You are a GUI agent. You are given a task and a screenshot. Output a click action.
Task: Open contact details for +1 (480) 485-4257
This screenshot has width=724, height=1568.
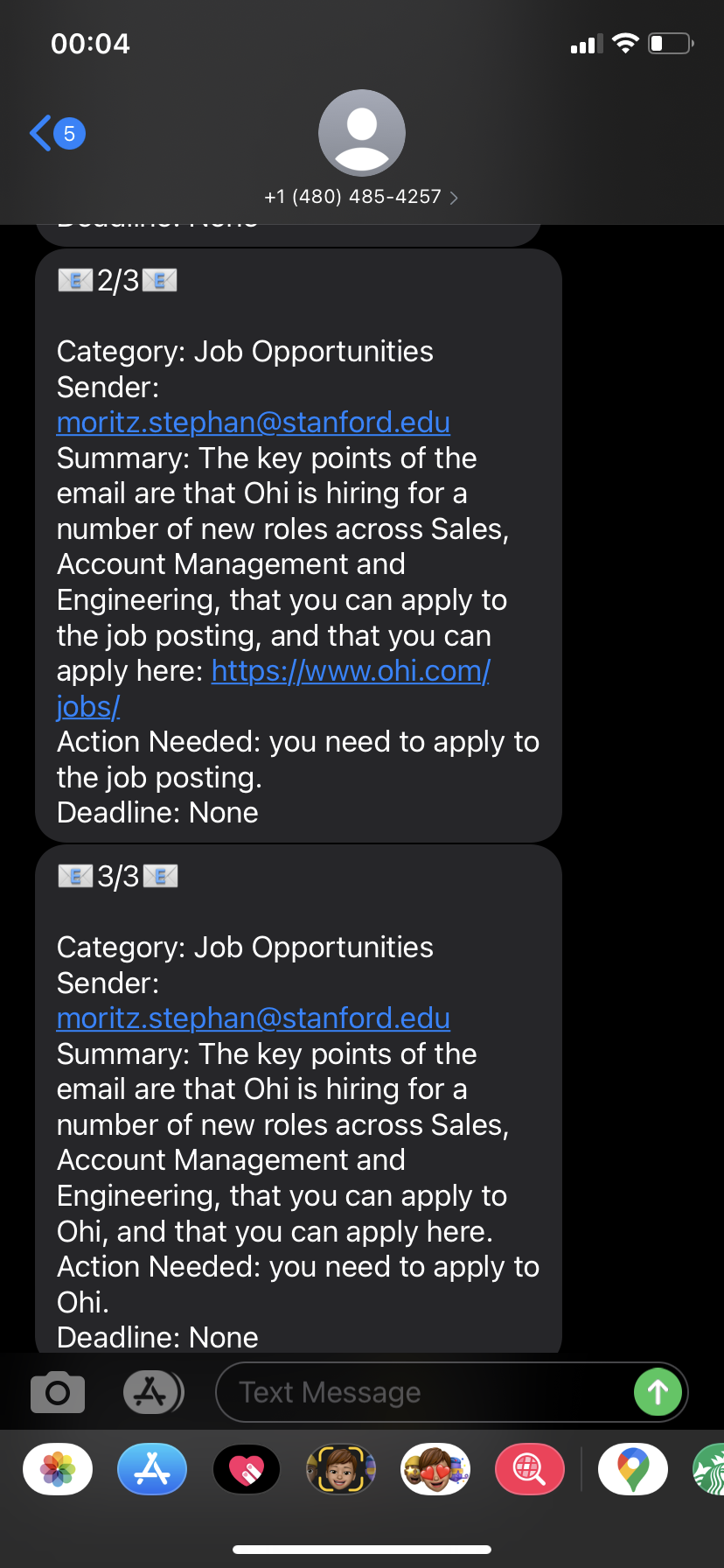pyautogui.click(x=361, y=197)
